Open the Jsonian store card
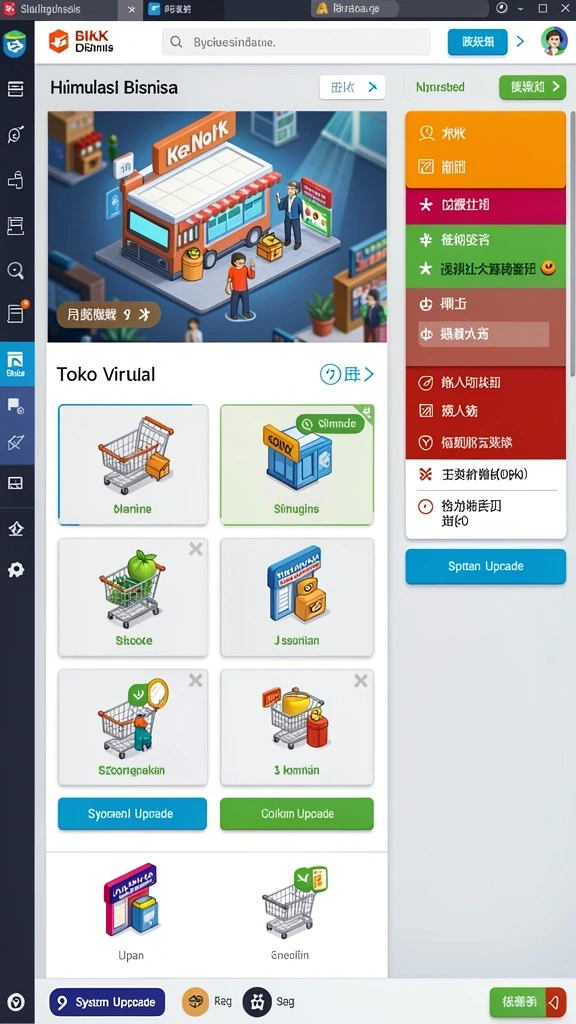Screen dimensions: 576x1024 297,597
